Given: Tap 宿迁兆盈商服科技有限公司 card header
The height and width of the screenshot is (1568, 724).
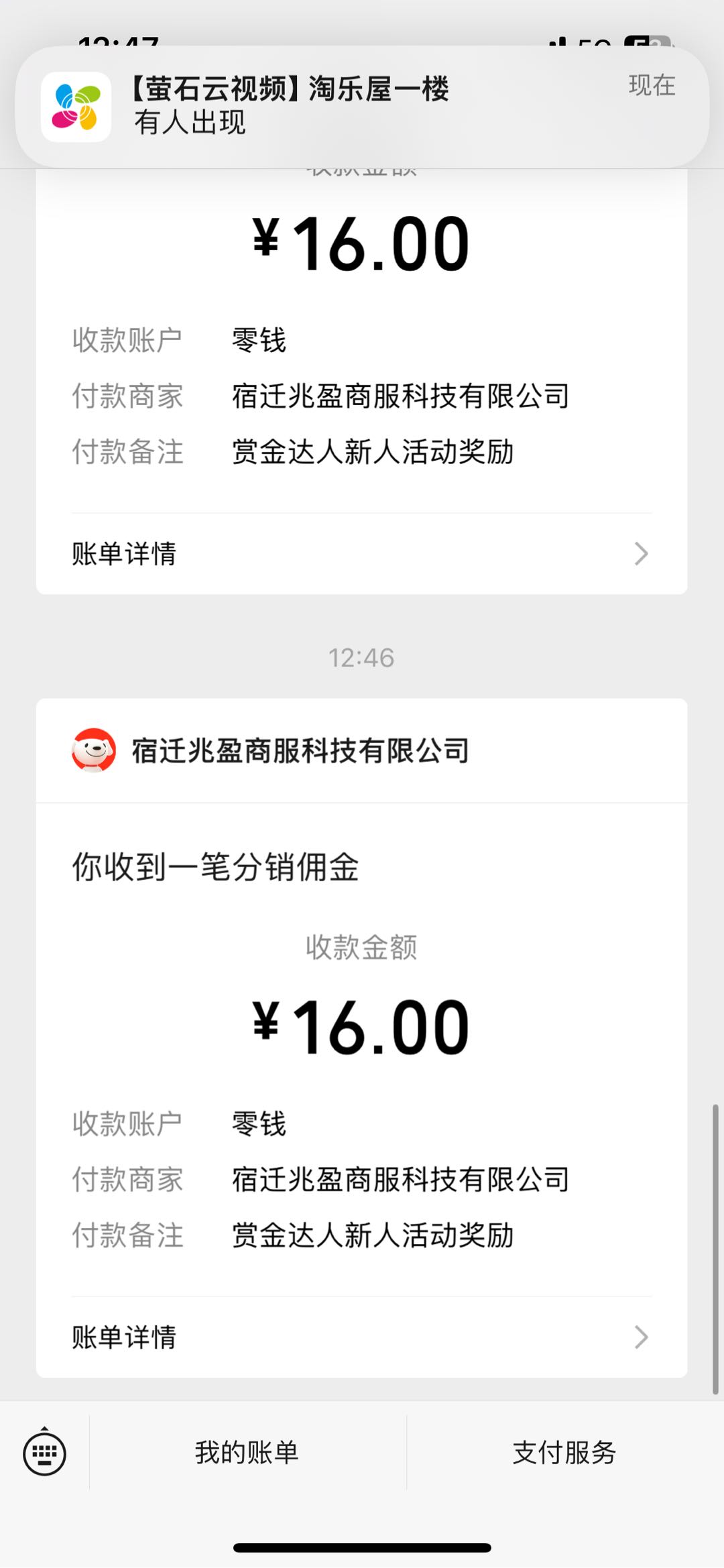Looking at the screenshot, I should tap(362, 750).
